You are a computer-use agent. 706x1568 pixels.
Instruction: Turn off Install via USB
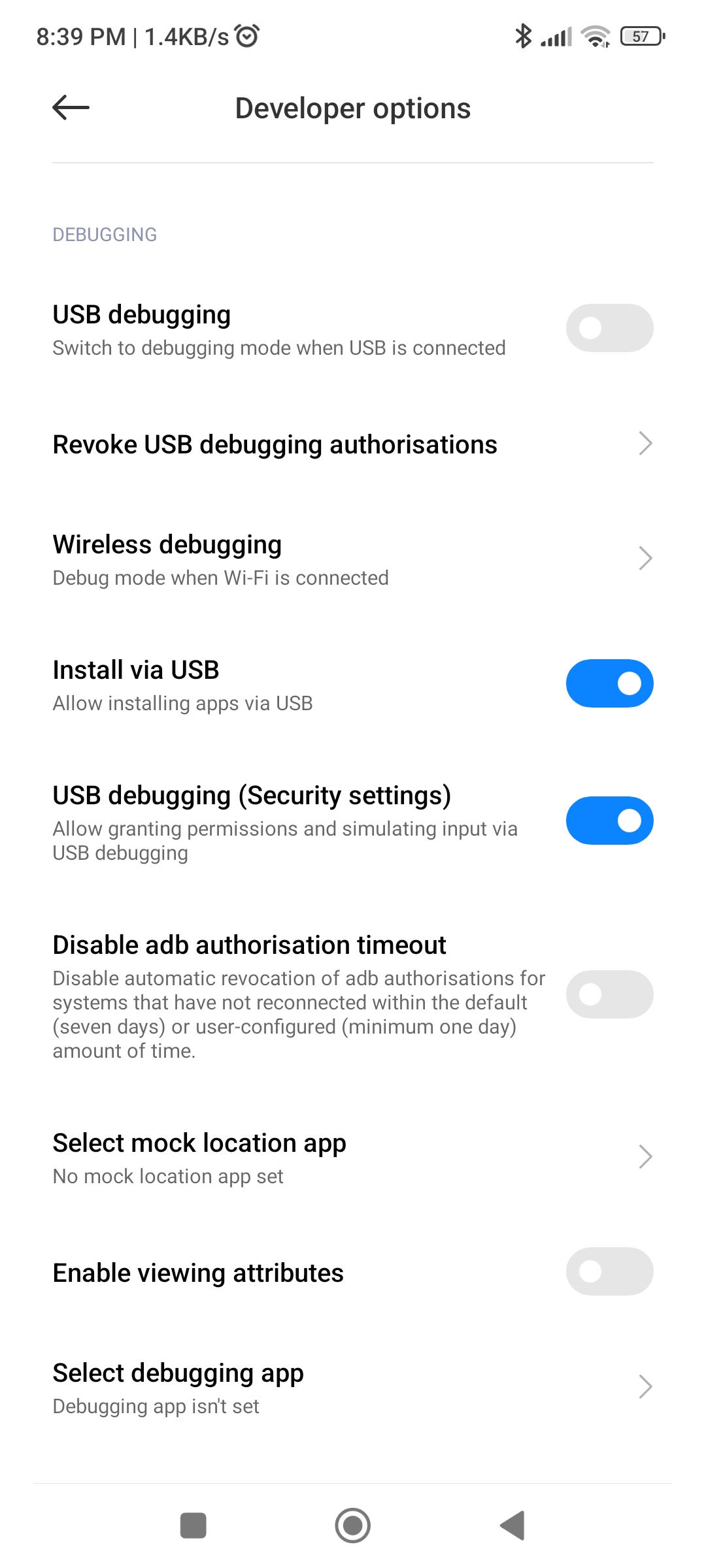click(x=609, y=683)
